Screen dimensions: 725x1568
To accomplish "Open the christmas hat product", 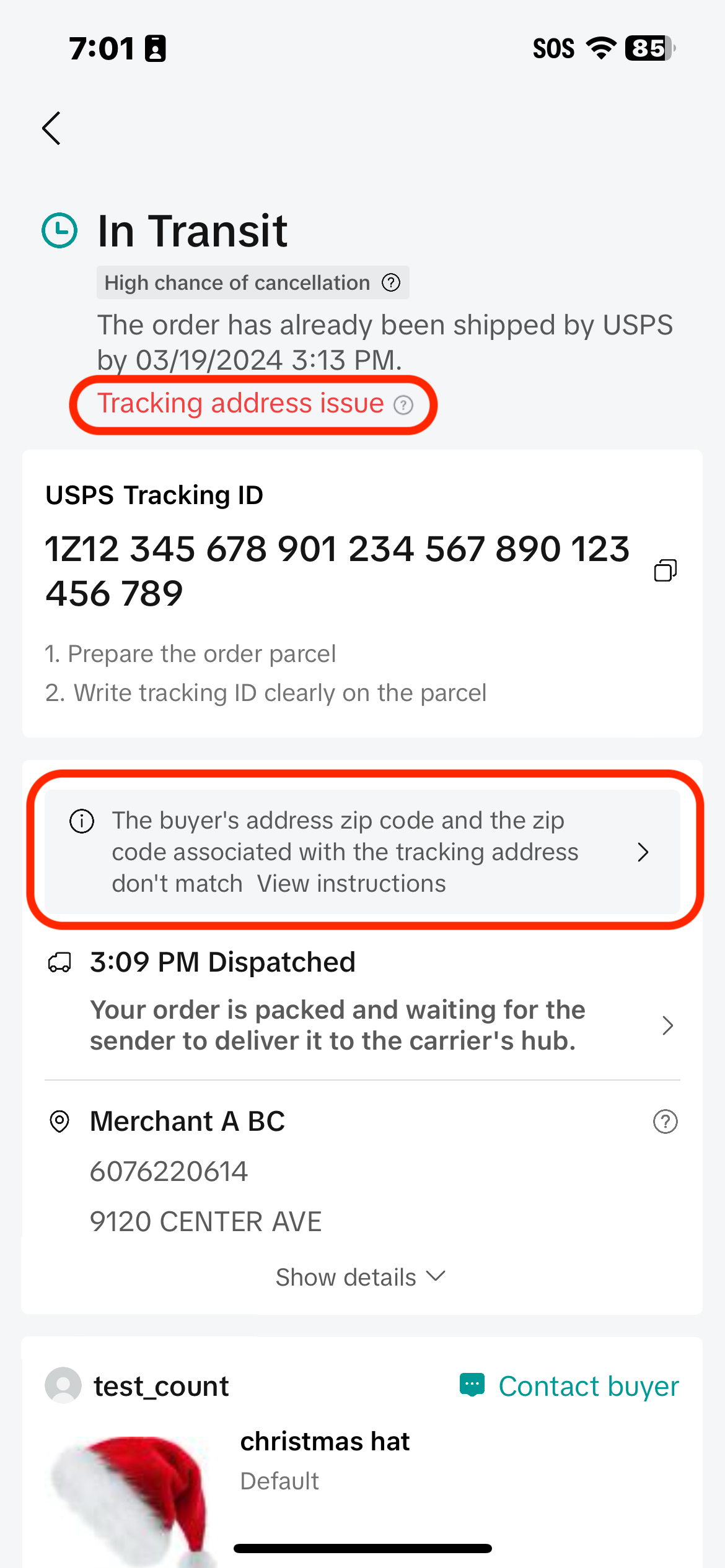I will pos(325,1442).
